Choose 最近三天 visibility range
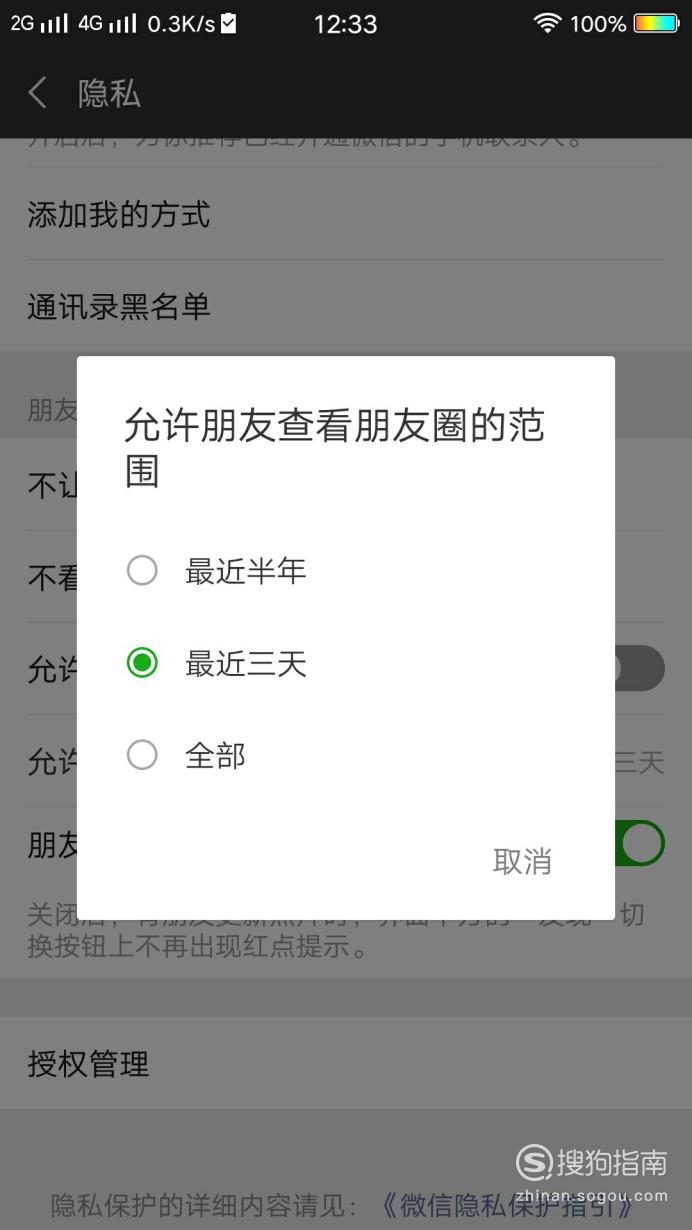 pyautogui.click(x=345, y=663)
